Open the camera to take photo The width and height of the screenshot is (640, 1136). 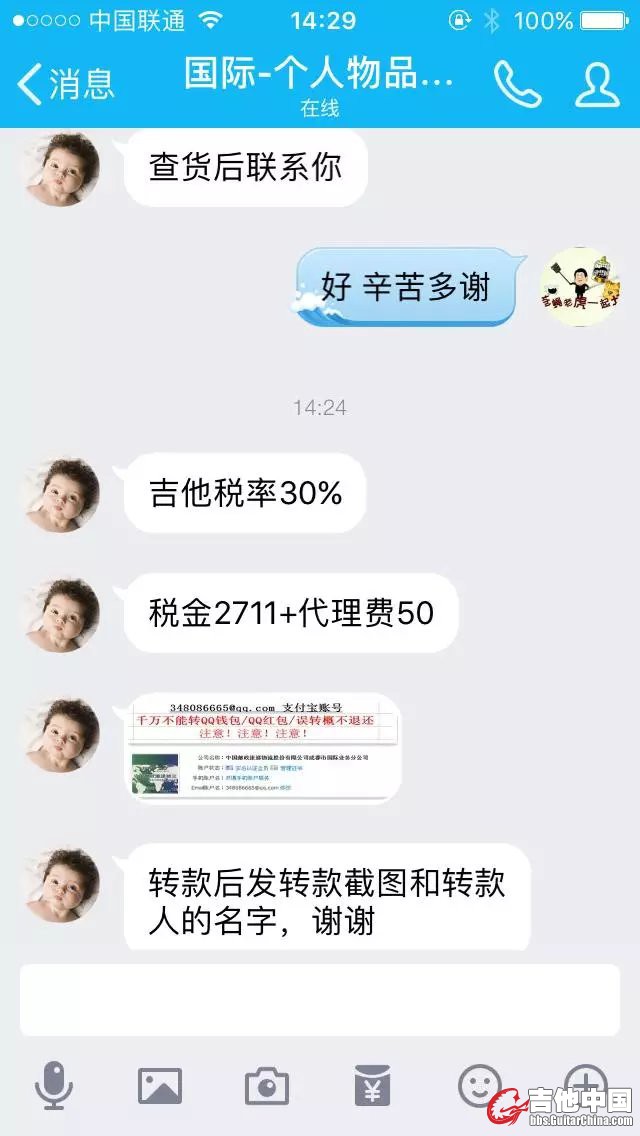tap(267, 1085)
